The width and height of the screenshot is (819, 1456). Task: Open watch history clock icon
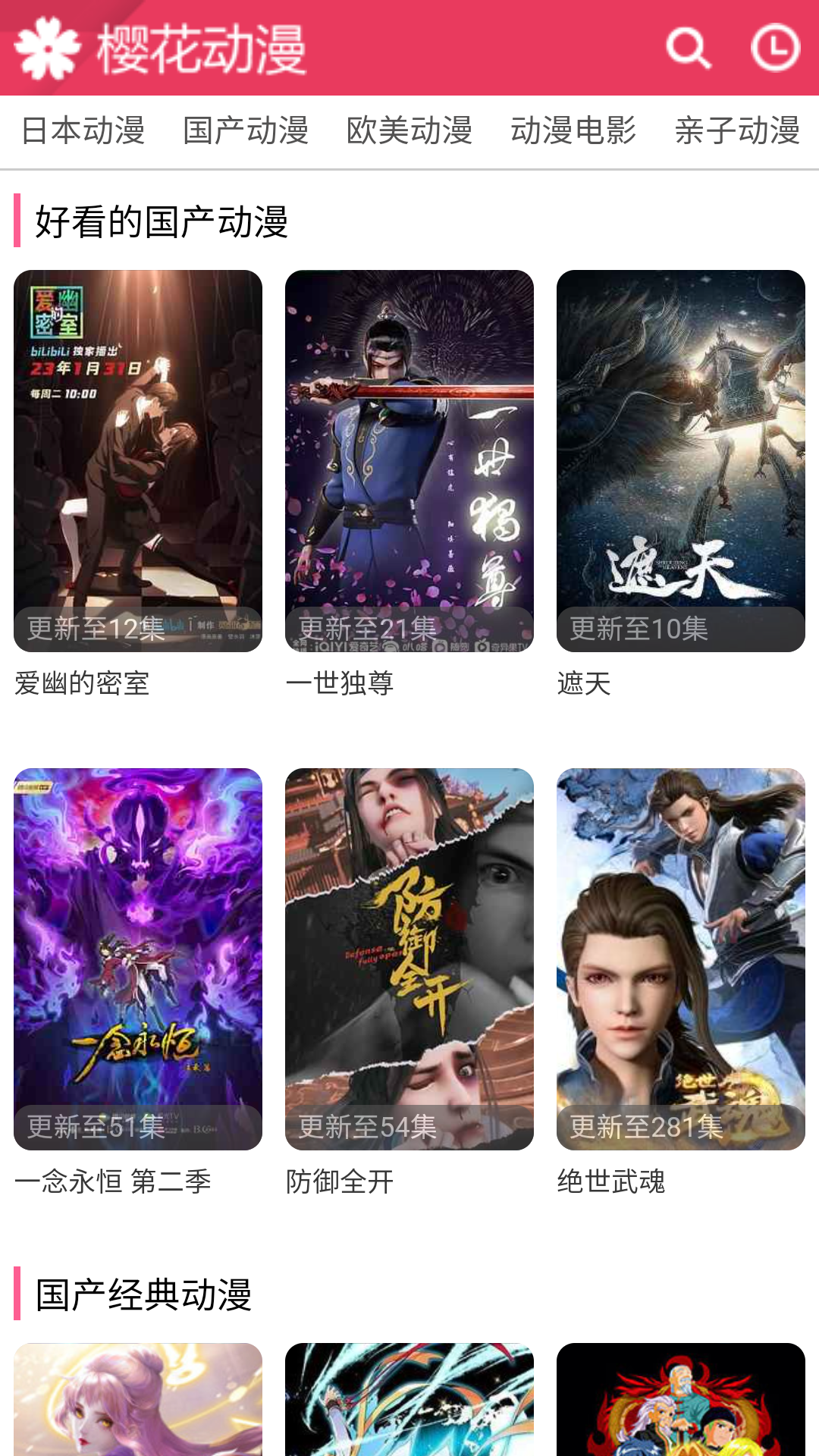775,49
